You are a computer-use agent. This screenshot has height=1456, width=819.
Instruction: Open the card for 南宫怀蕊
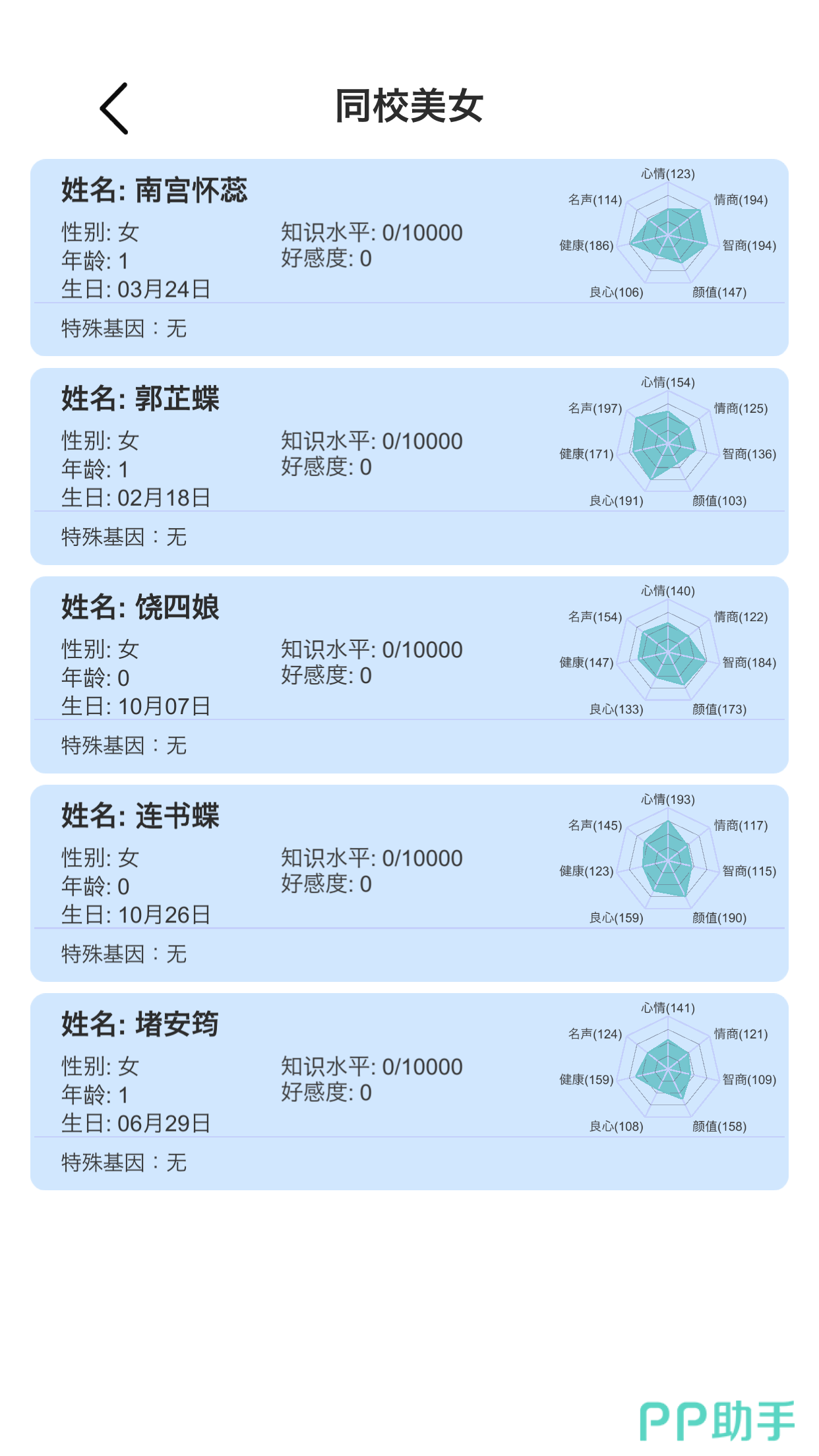click(409, 257)
